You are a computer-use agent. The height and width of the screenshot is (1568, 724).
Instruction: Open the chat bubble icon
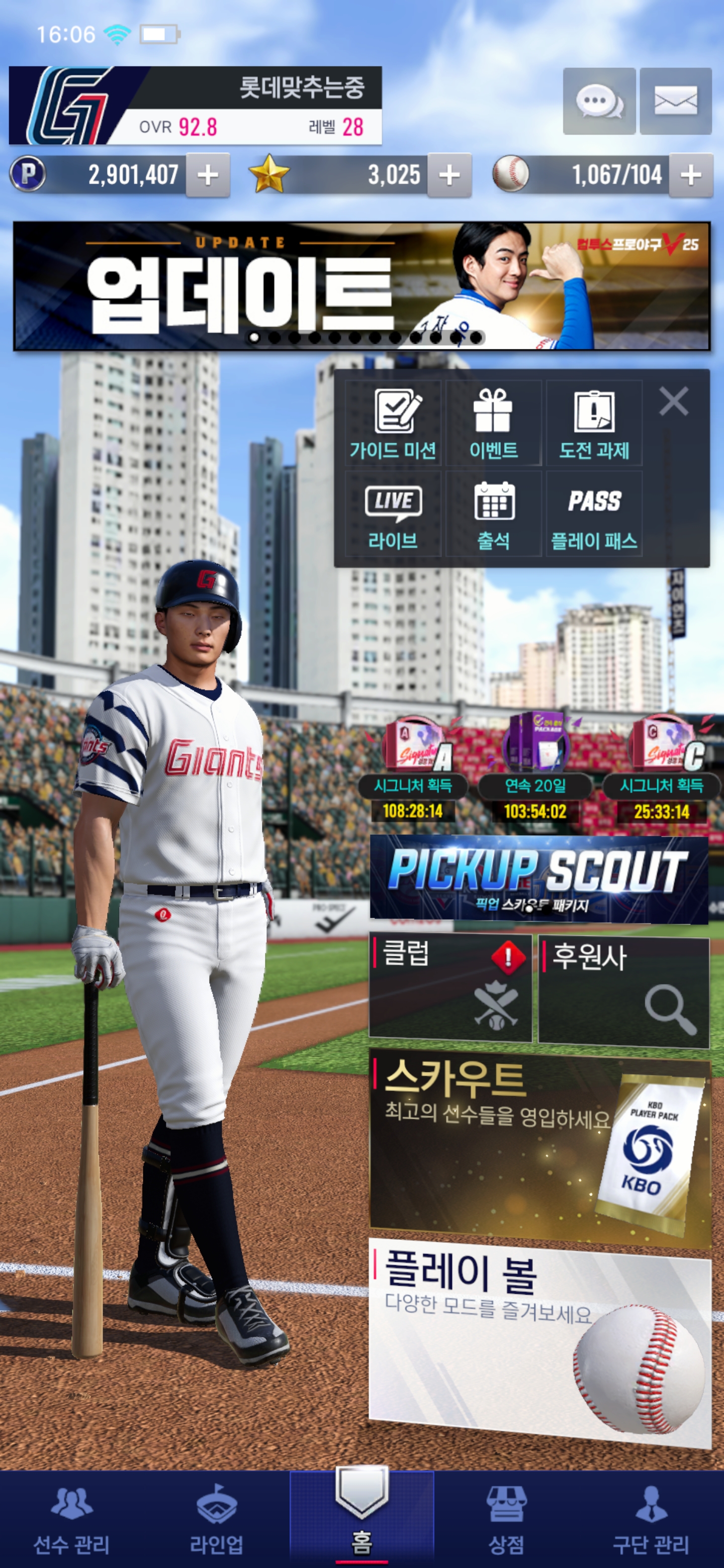599,101
